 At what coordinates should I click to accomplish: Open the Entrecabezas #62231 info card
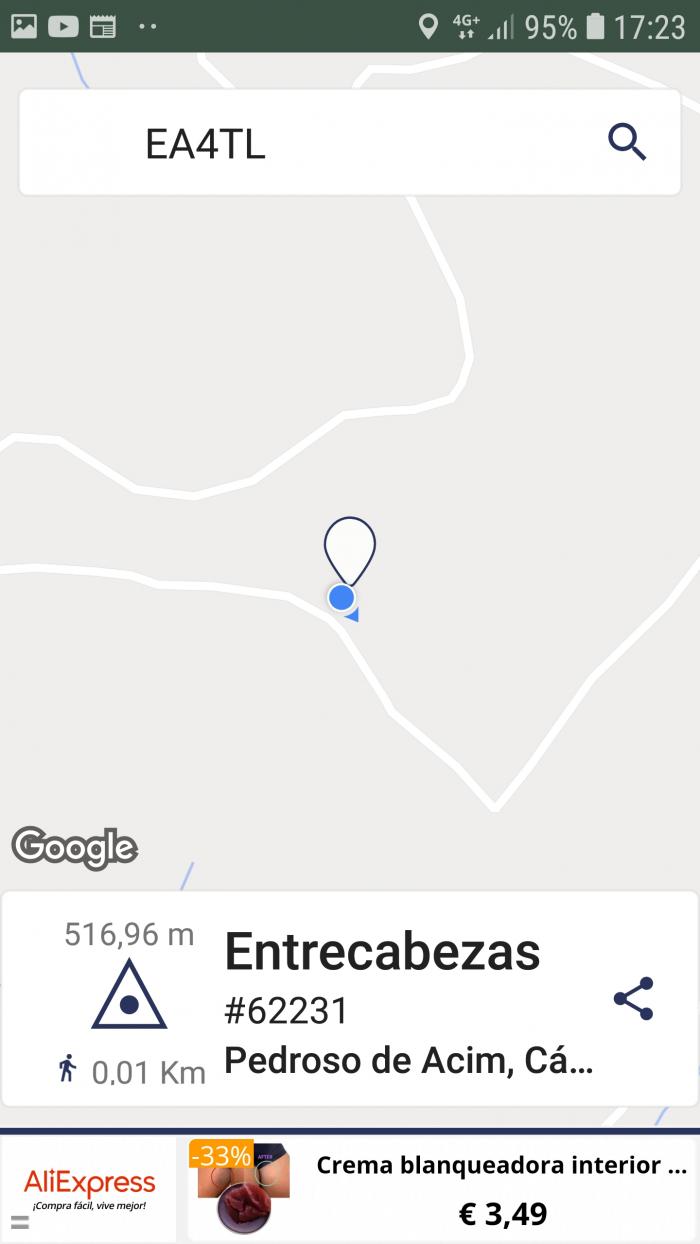(x=350, y=999)
